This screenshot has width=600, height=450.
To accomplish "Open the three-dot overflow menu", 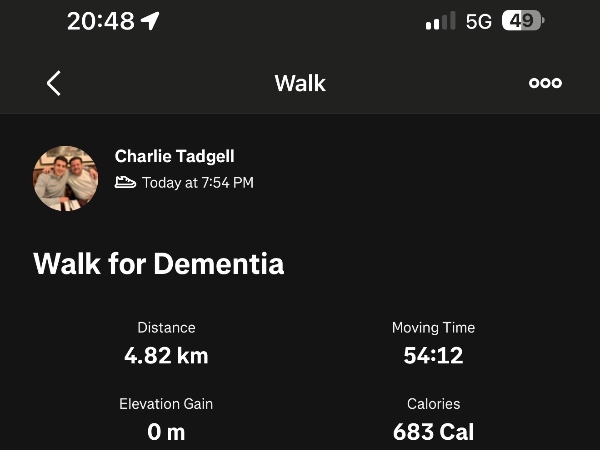I will (545, 83).
